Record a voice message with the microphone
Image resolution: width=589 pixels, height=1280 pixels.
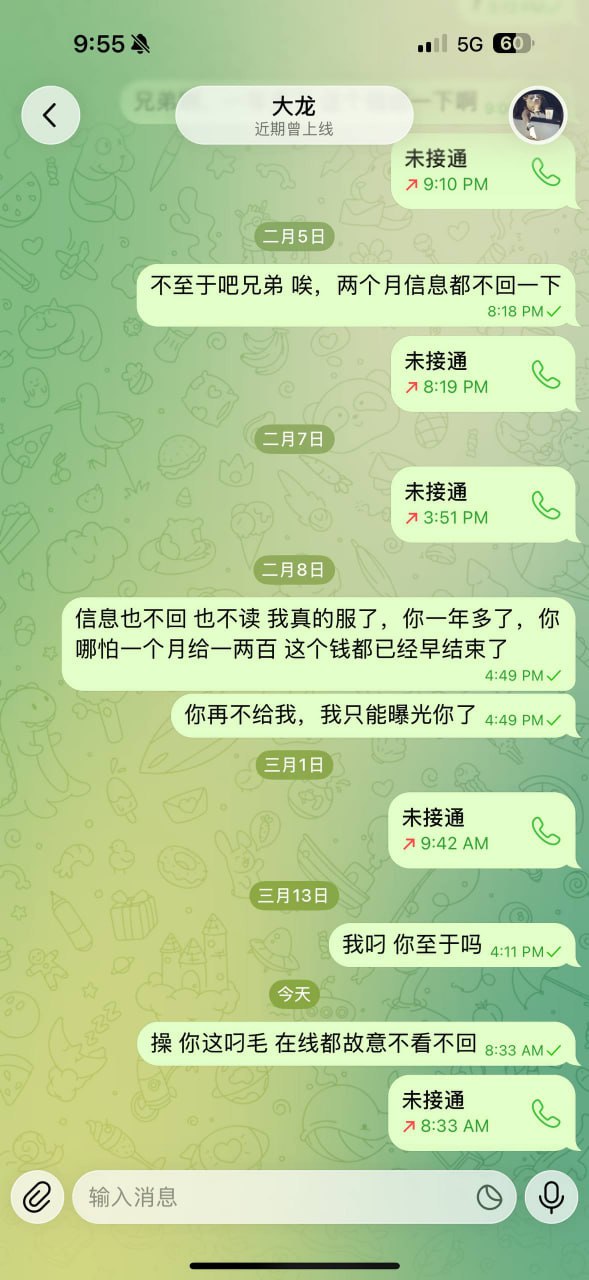(x=551, y=1196)
